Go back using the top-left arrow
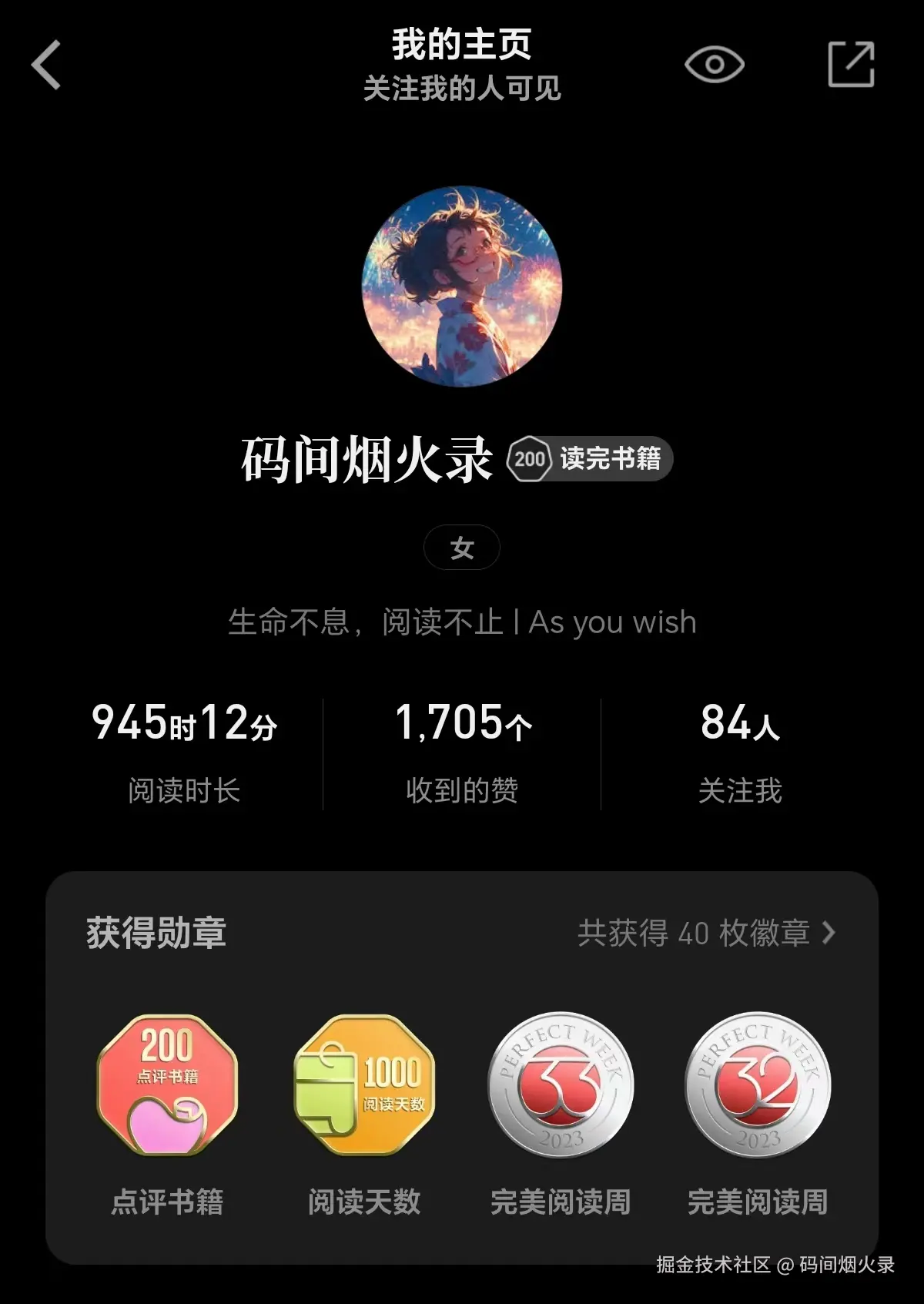Viewport: 924px width, 1304px height. [x=46, y=65]
